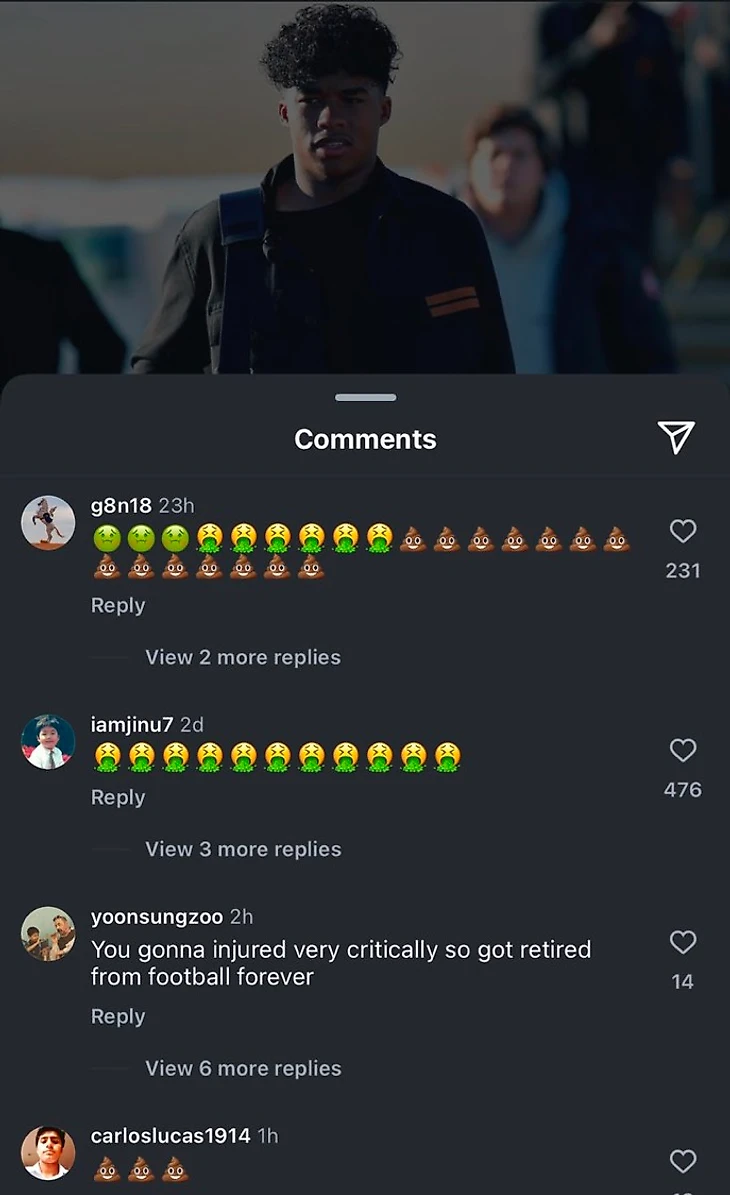Reply to yoonsungzoo's comment

(118, 1016)
